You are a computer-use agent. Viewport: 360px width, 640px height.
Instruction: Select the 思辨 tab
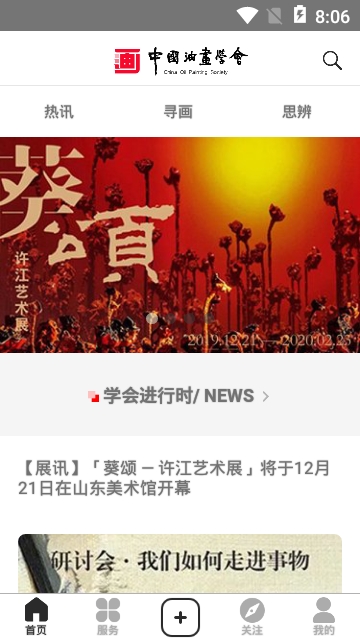[x=297, y=111]
